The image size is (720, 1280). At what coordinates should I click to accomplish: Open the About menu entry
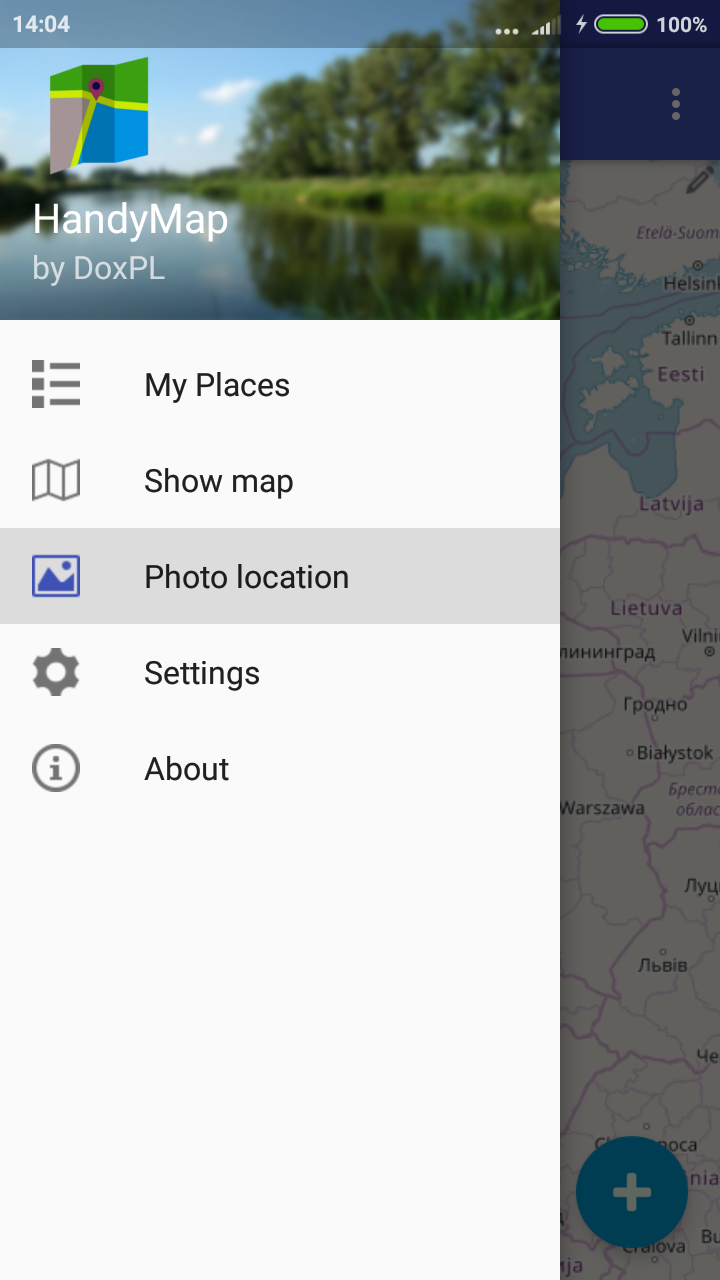pos(186,768)
